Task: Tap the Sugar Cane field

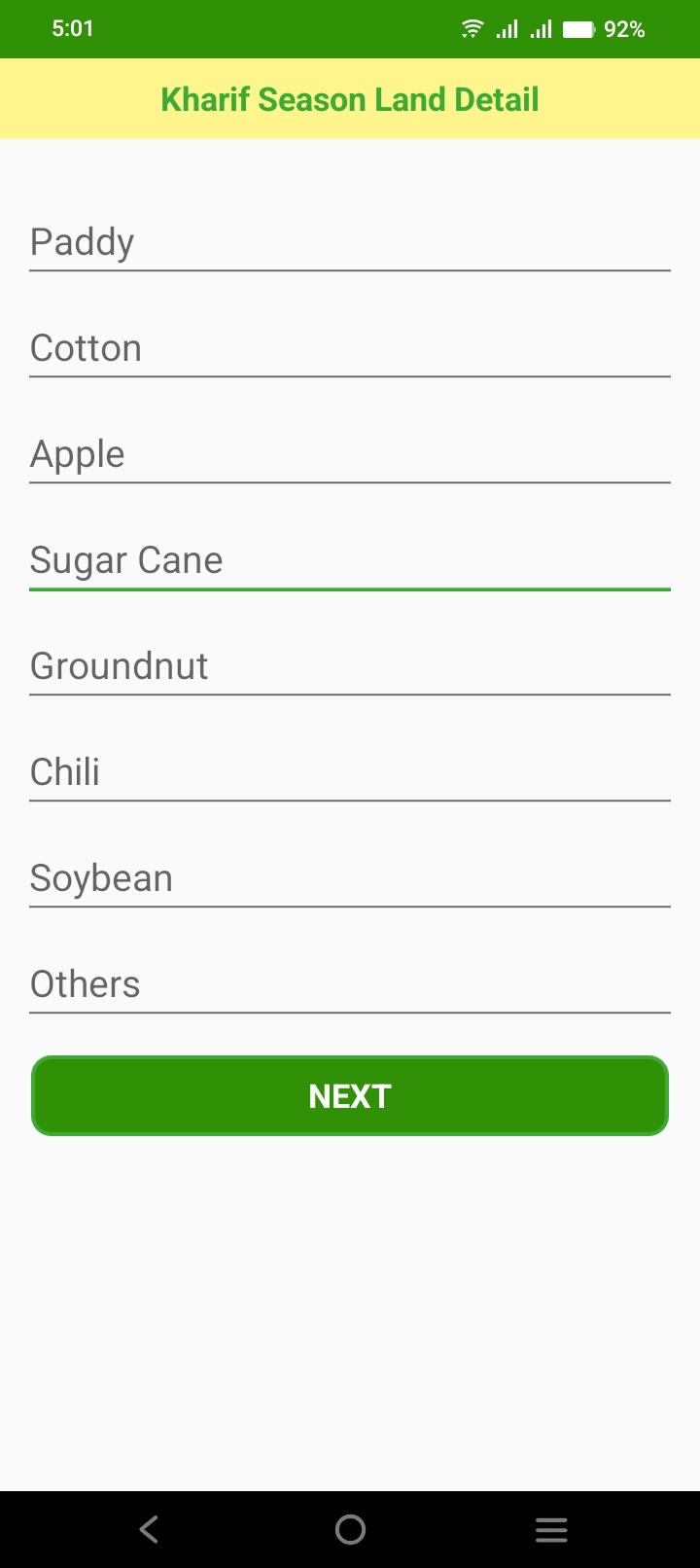Action: [x=350, y=560]
